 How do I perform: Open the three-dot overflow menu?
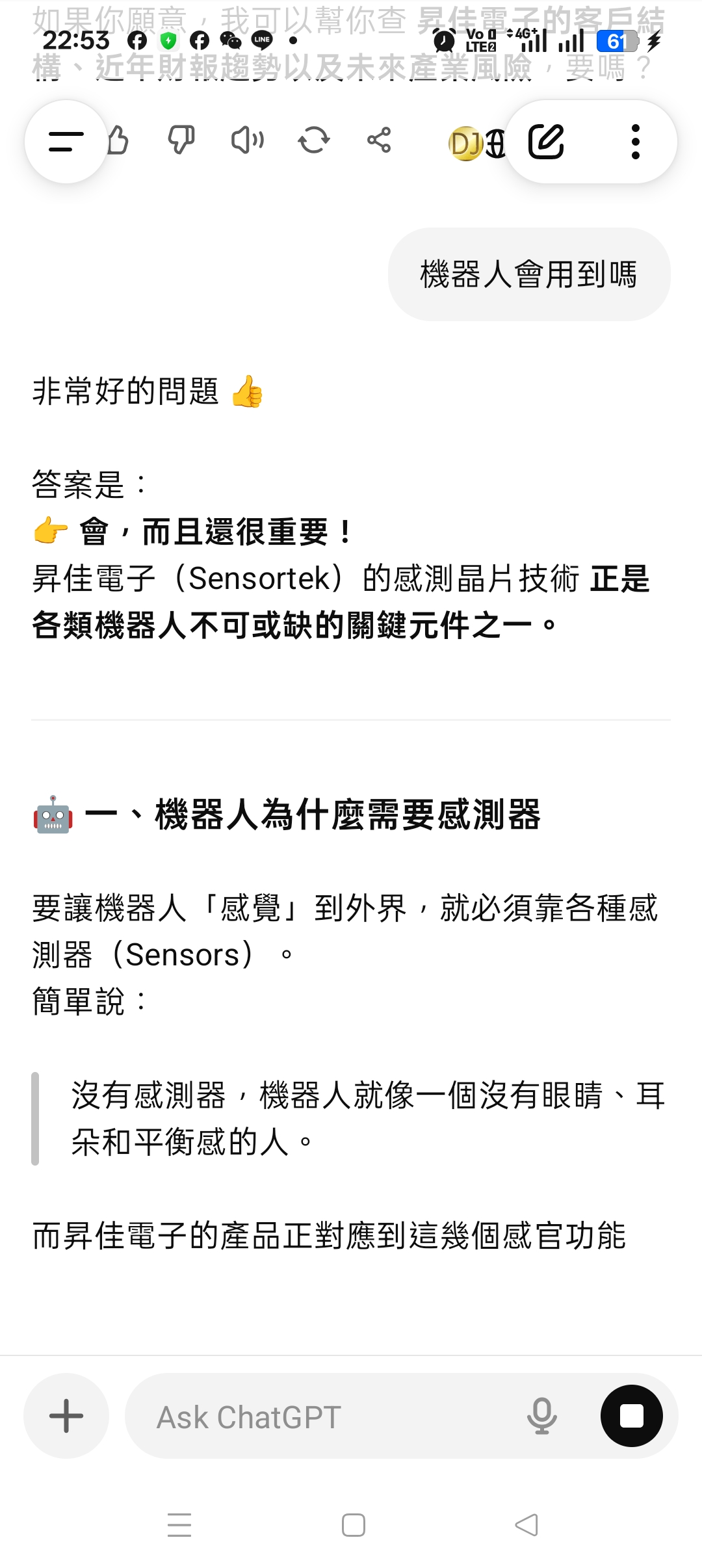[x=636, y=141]
